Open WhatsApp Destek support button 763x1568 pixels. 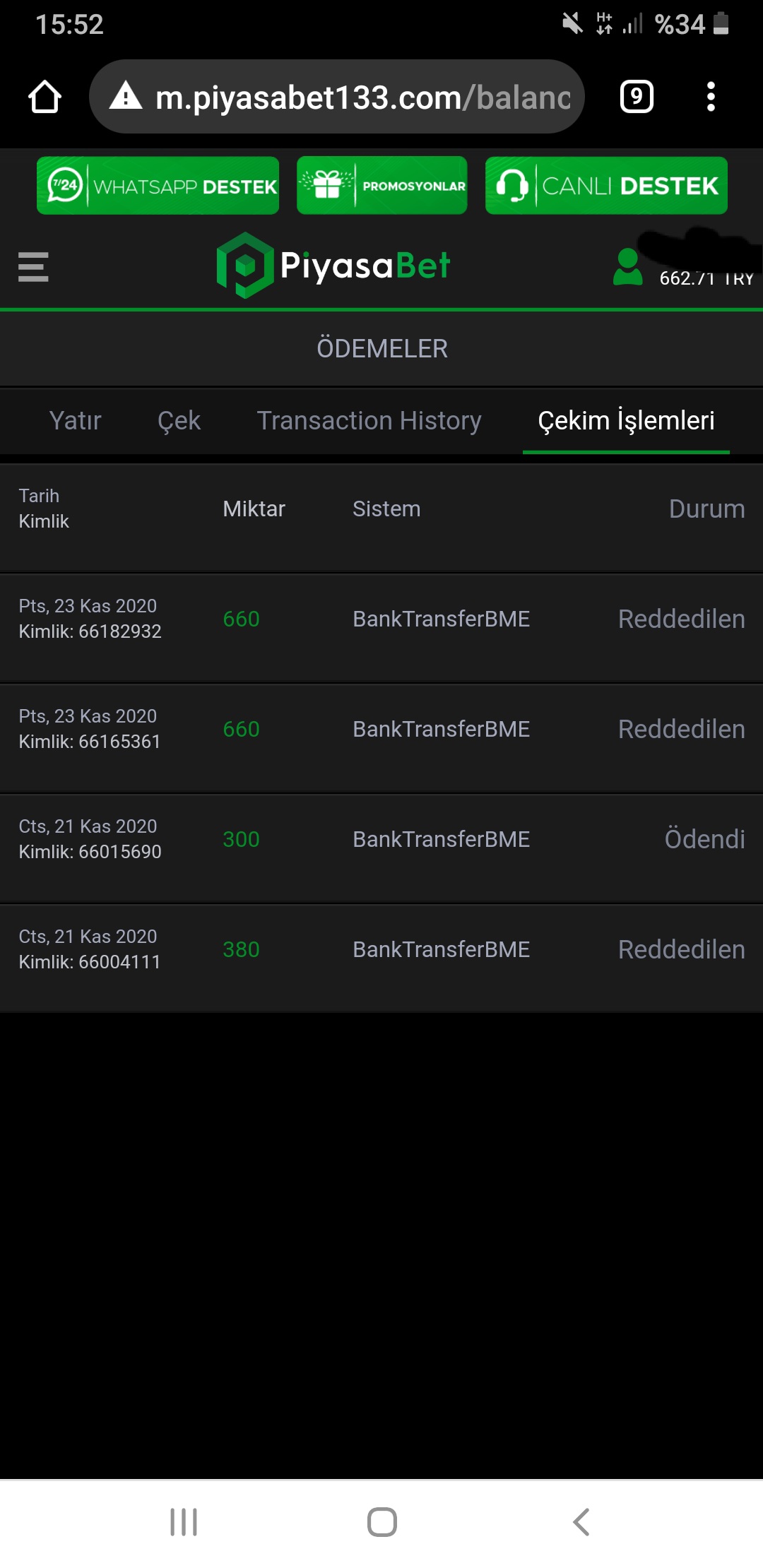pos(158,186)
